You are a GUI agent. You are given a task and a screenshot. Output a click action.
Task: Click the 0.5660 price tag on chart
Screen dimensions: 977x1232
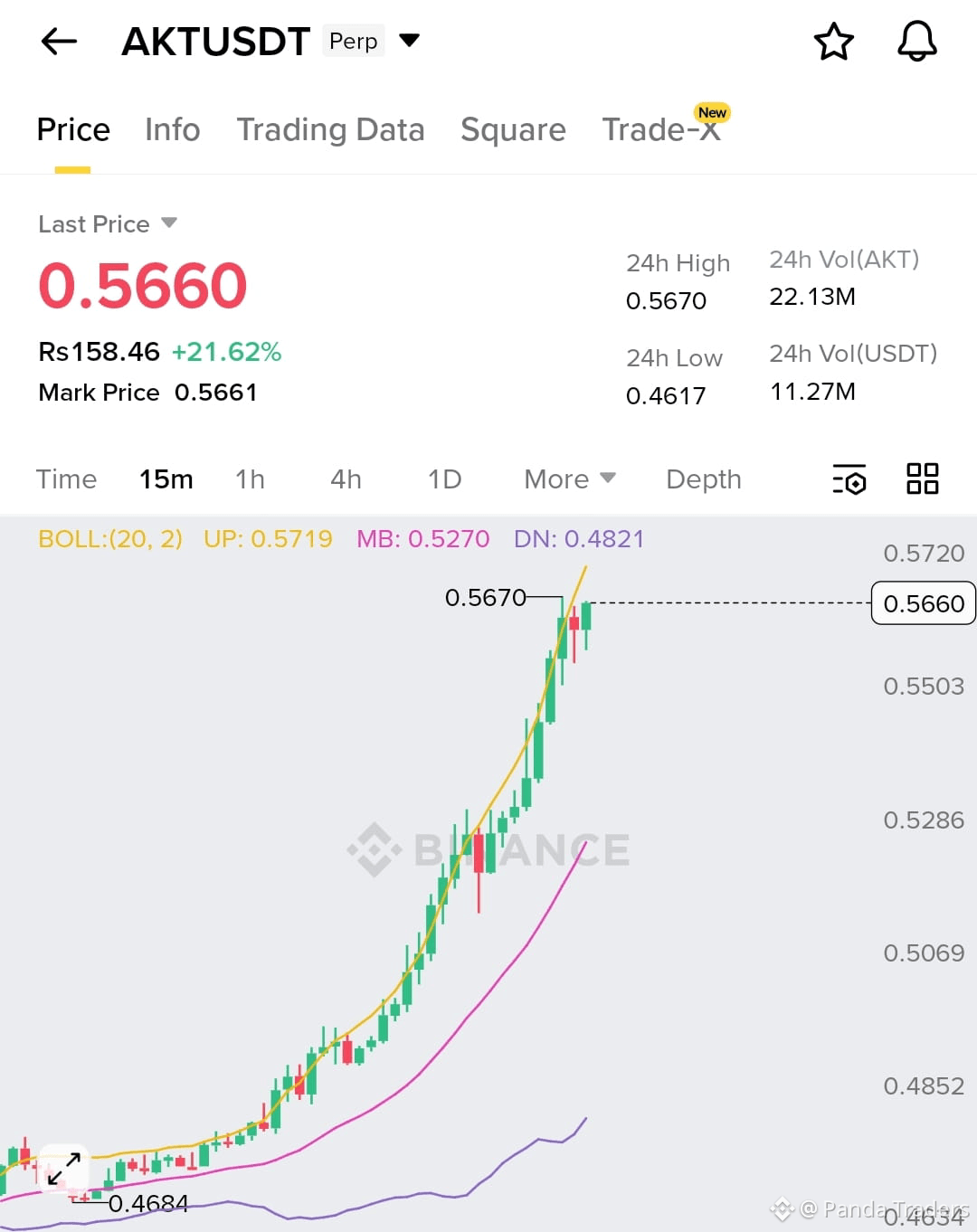point(923,603)
